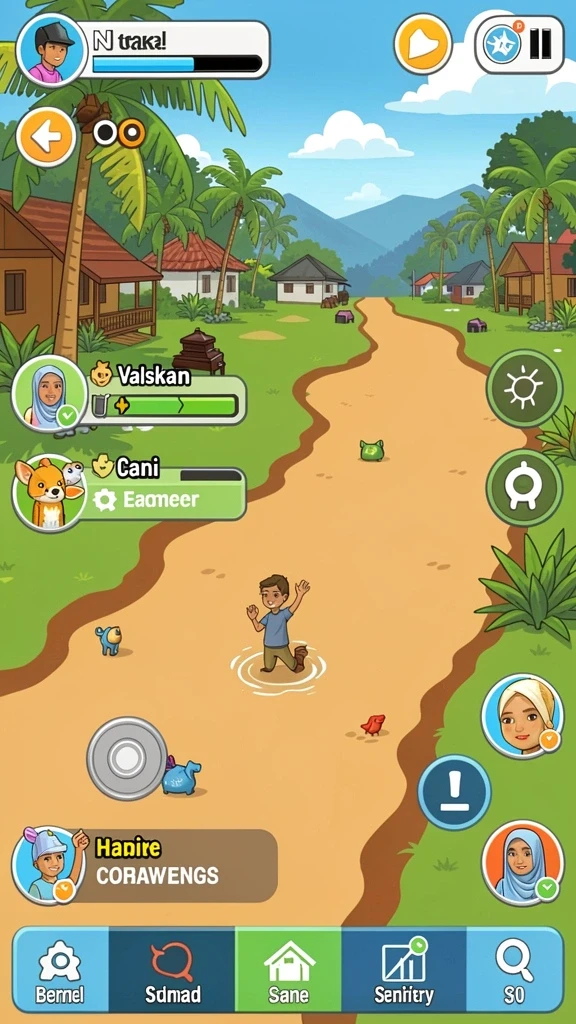This screenshot has width=576, height=1024.
Task: Pause the game
Action: 539,44
